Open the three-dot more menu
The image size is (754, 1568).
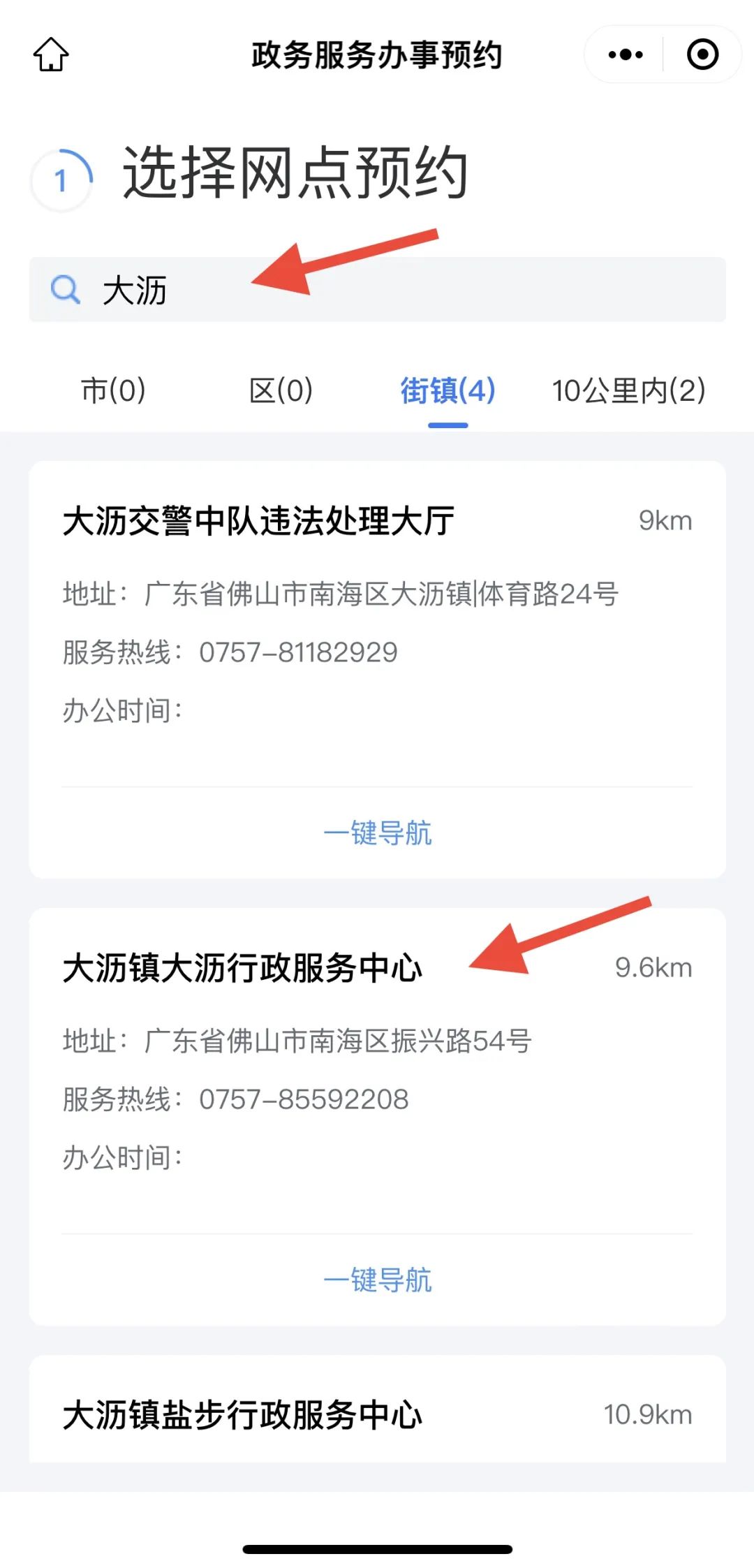pos(625,54)
